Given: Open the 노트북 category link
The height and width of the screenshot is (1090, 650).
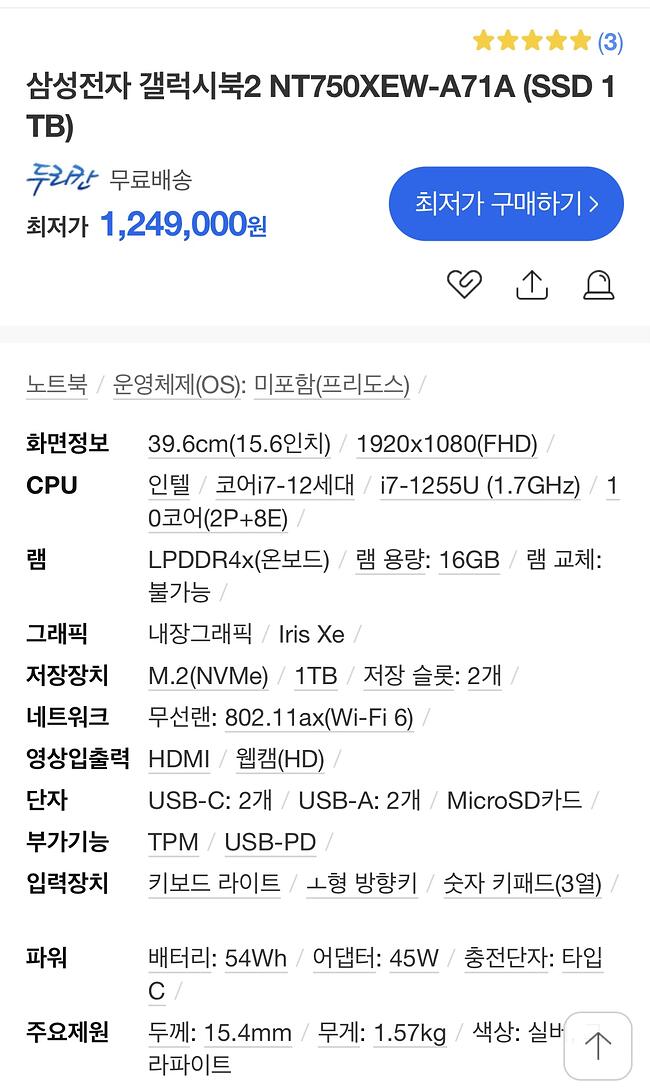Looking at the screenshot, I should 57,384.
